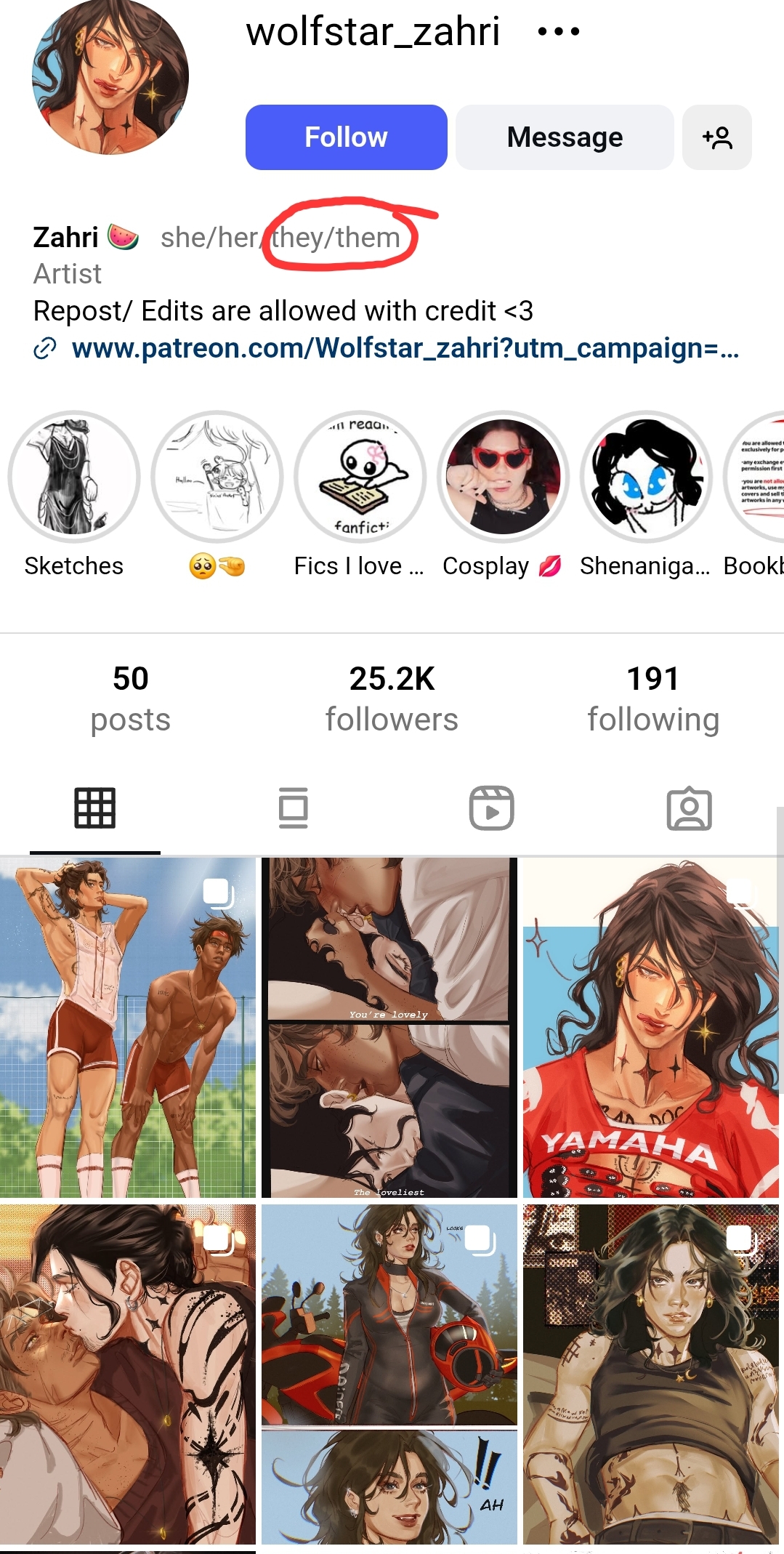
Task: Open the three-dot options menu
Action: (558, 31)
